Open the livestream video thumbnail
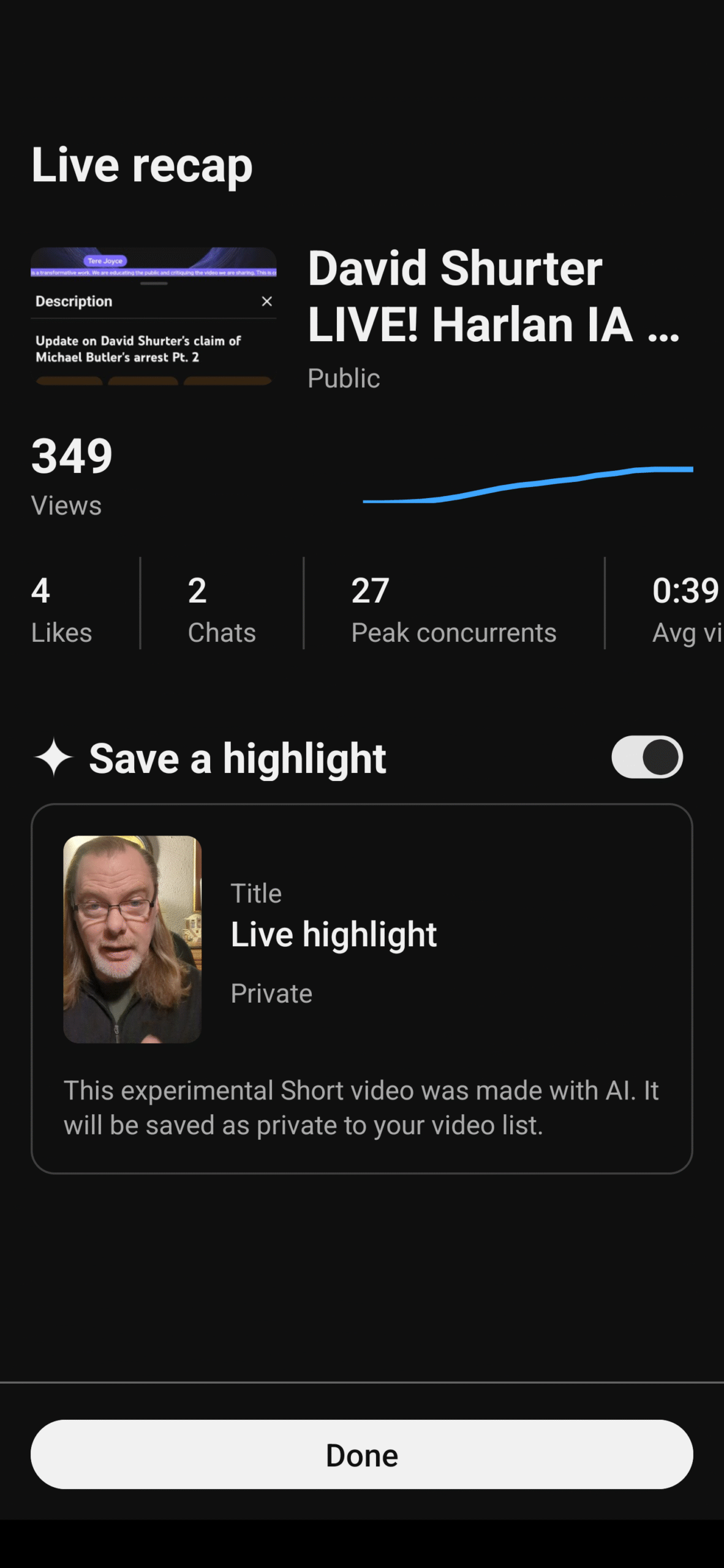The height and width of the screenshot is (1568, 724). pos(153,316)
